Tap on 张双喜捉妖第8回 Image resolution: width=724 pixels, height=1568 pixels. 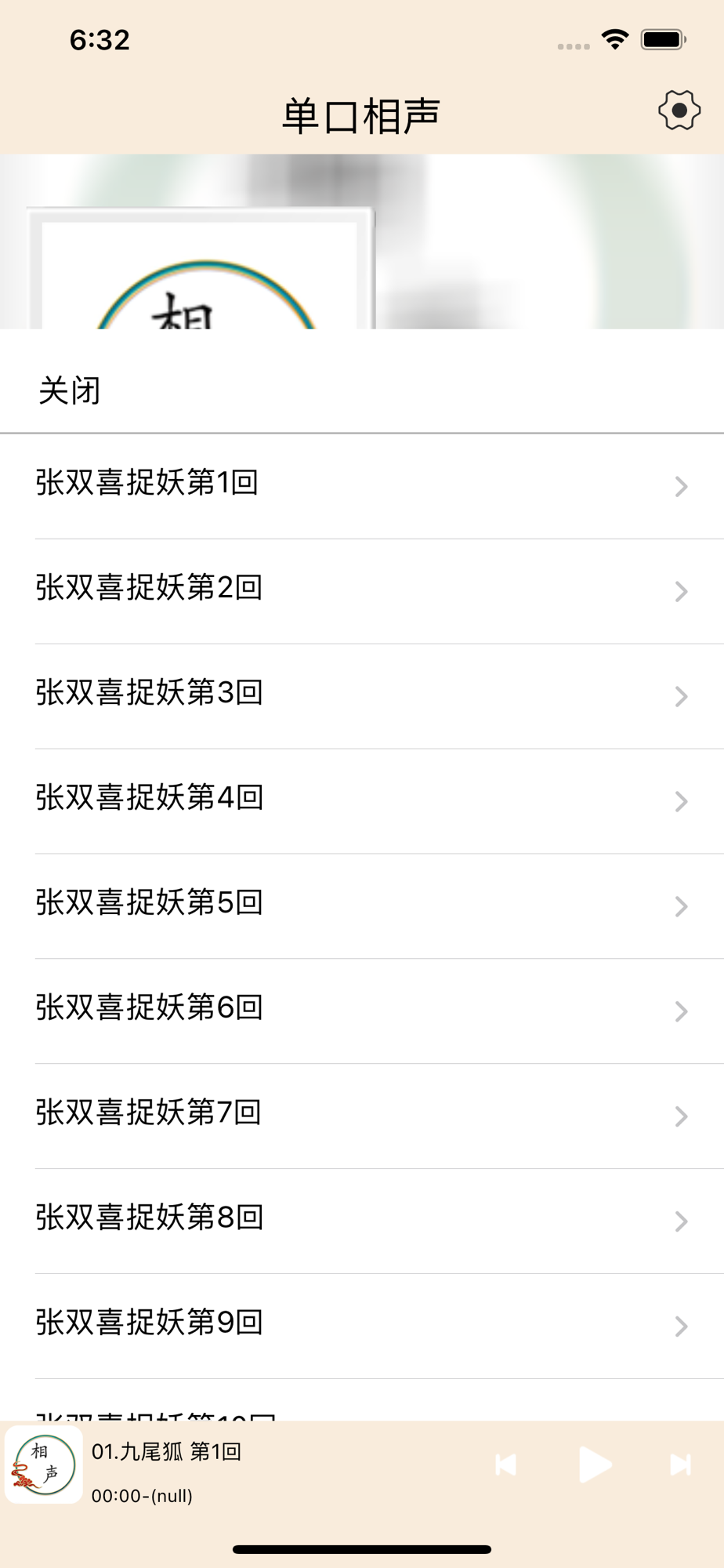(x=362, y=1221)
